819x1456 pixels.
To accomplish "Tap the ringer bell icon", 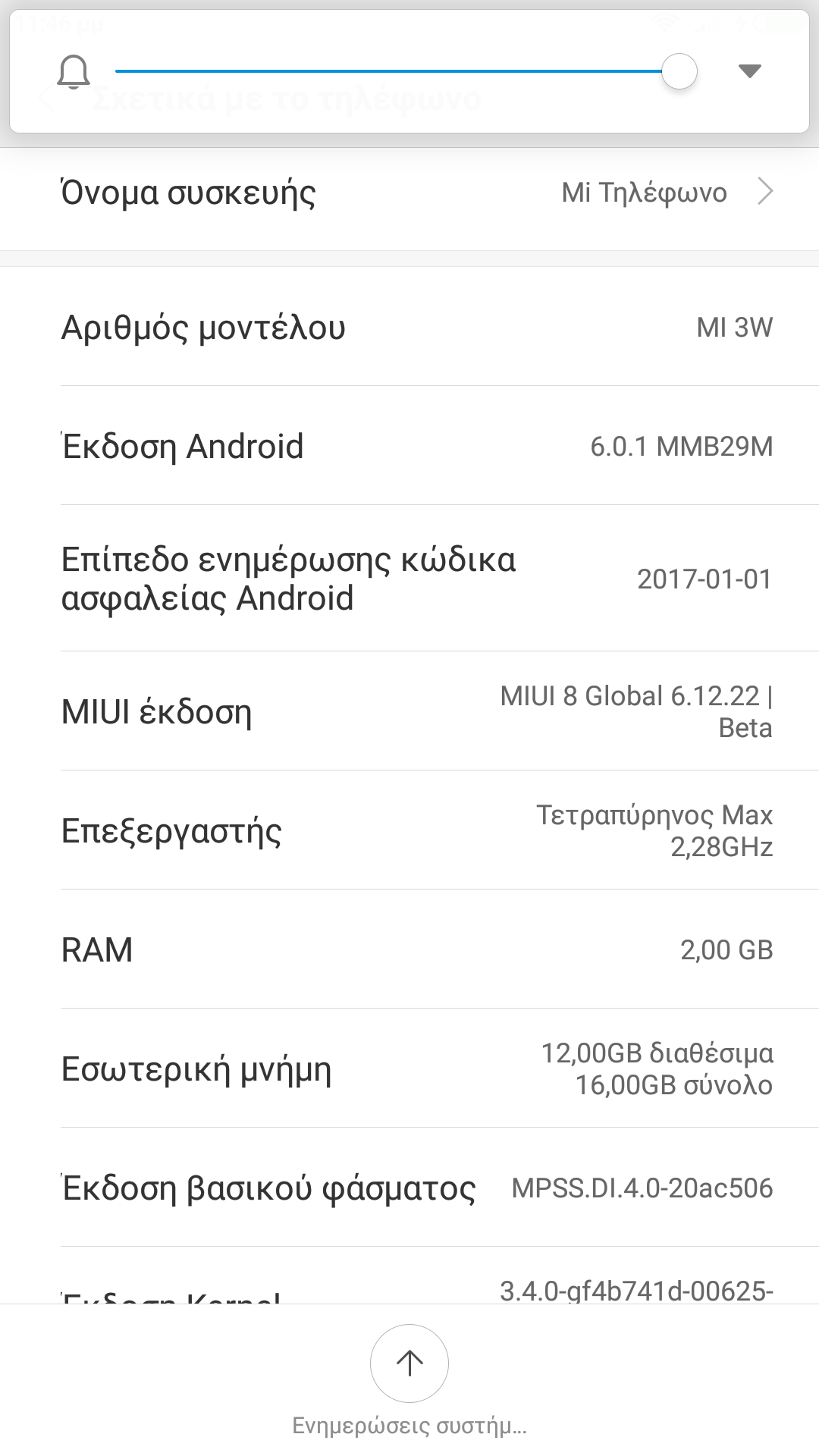I will (x=74, y=72).
